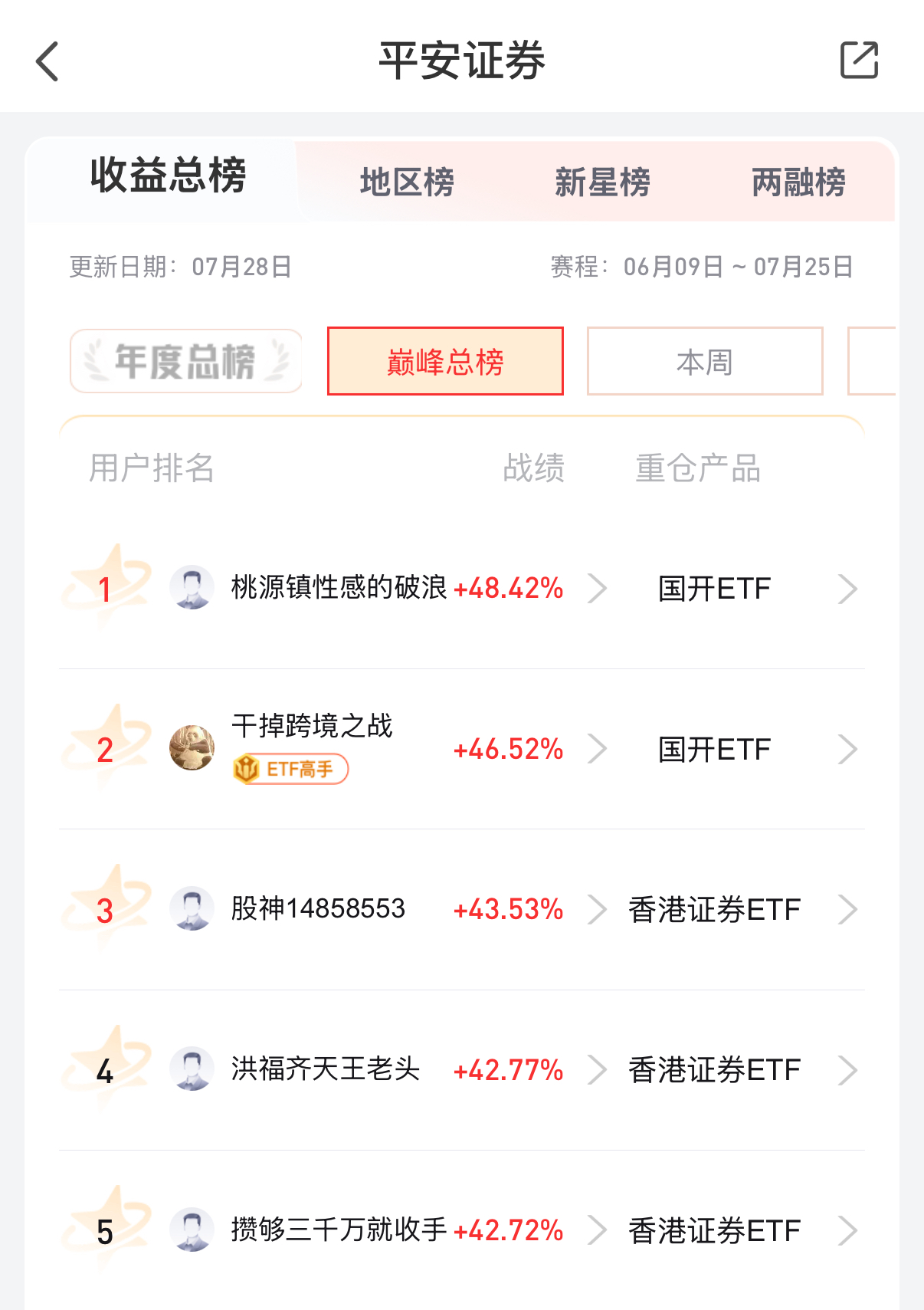Screen dimensions: 924x1310
Task: Activate the 年度总榜 filter
Action: 185,361
